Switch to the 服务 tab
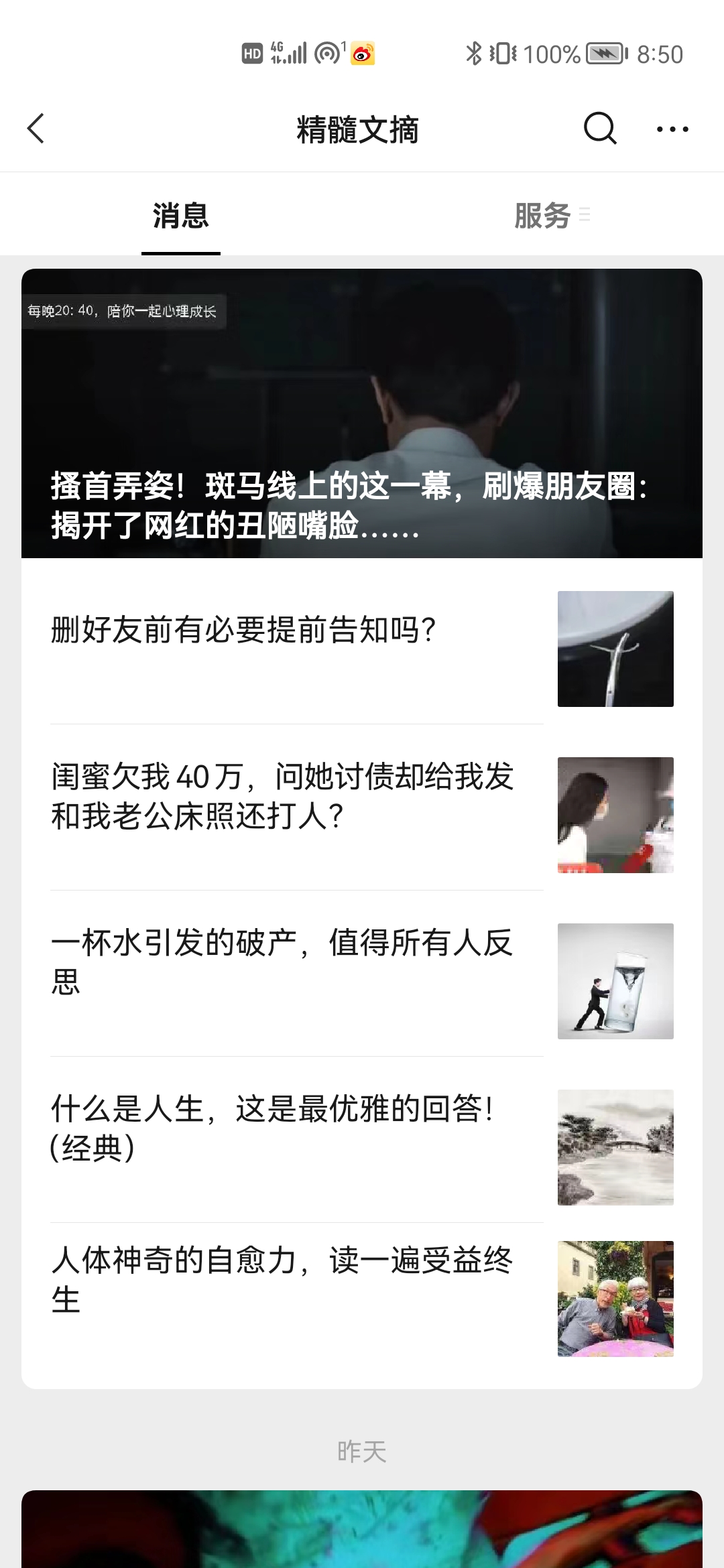This screenshot has width=724, height=1568. click(x=543, y=214)
